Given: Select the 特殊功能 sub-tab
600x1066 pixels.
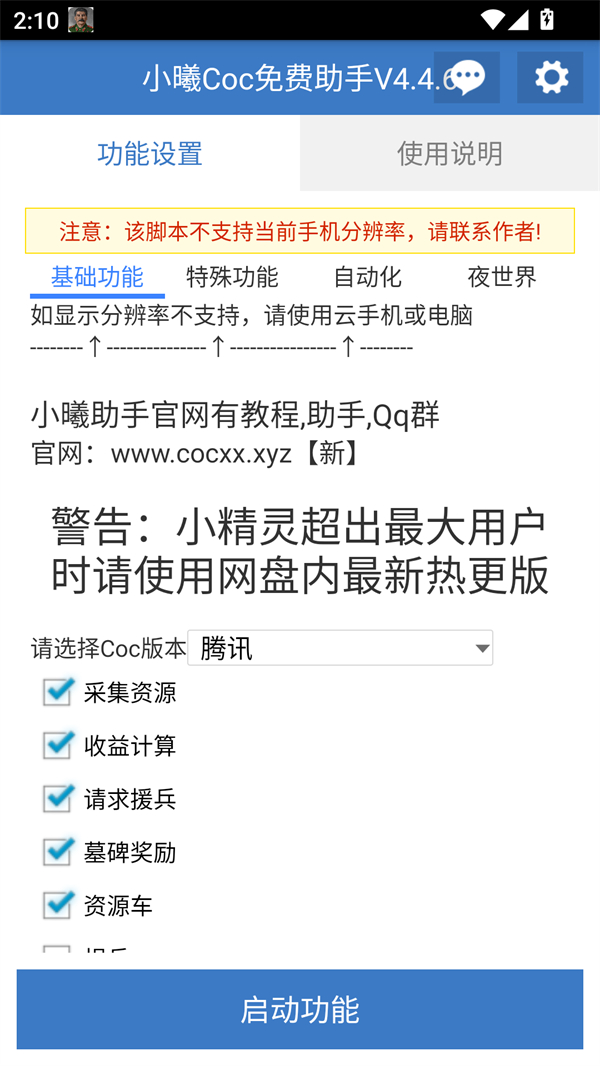Looking at the screenshot, I should (x=232, y=277).
